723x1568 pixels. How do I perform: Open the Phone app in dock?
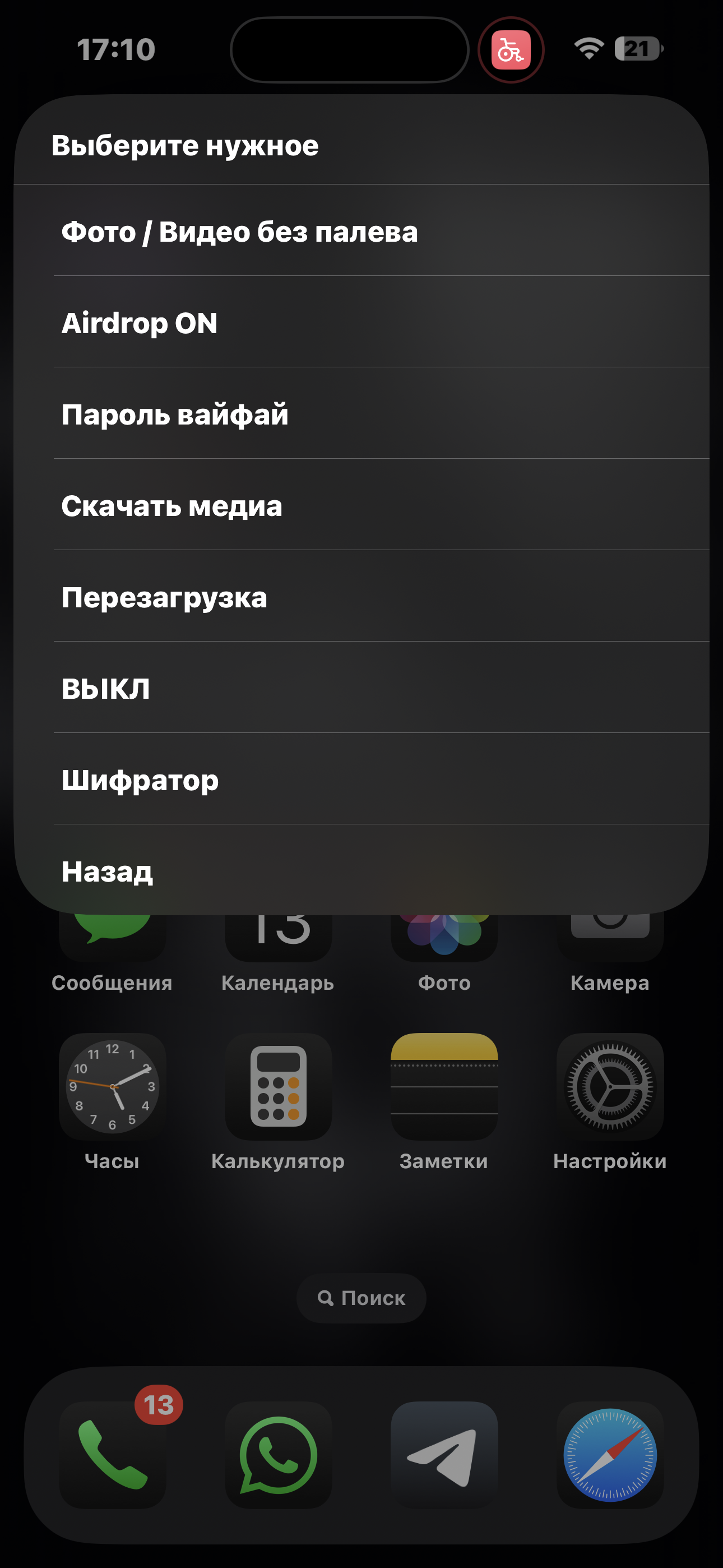pyautogui.click(x=113, y=1455)
